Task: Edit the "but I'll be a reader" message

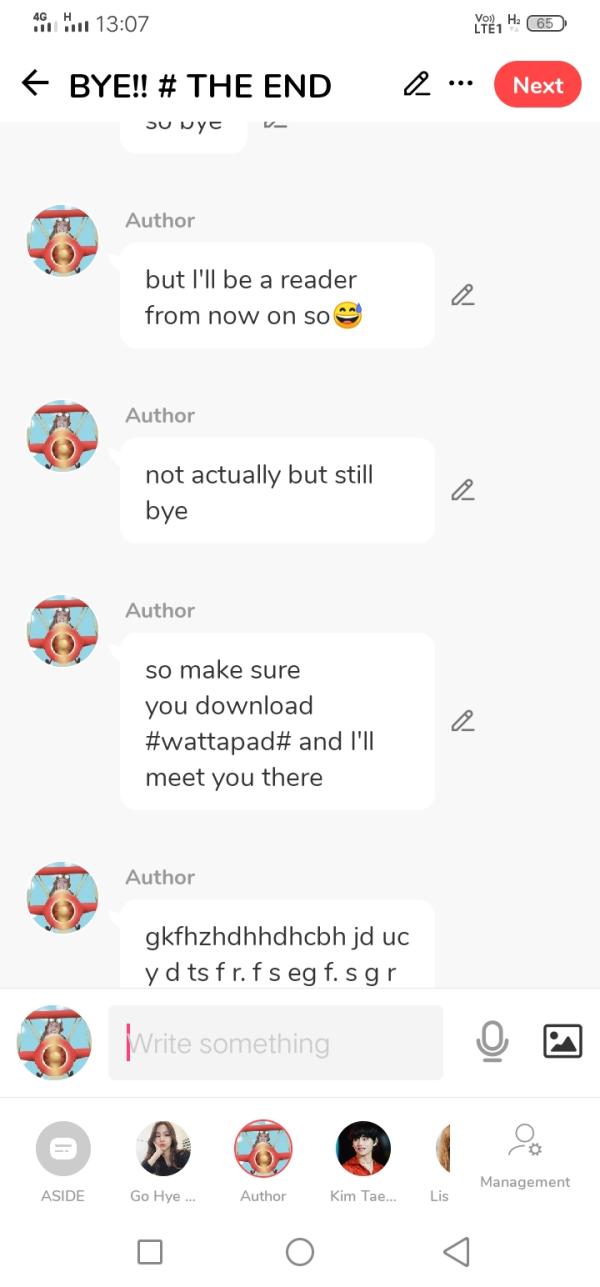Action: [462, 295]
